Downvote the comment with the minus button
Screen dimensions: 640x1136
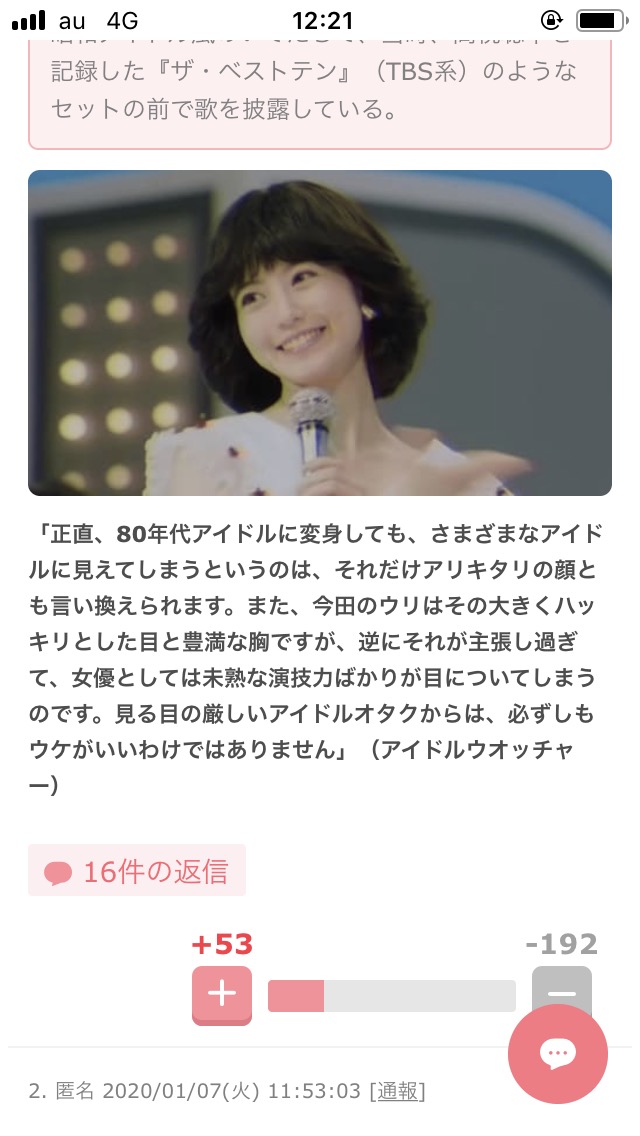pyautogui.click(x=560, y=991)
